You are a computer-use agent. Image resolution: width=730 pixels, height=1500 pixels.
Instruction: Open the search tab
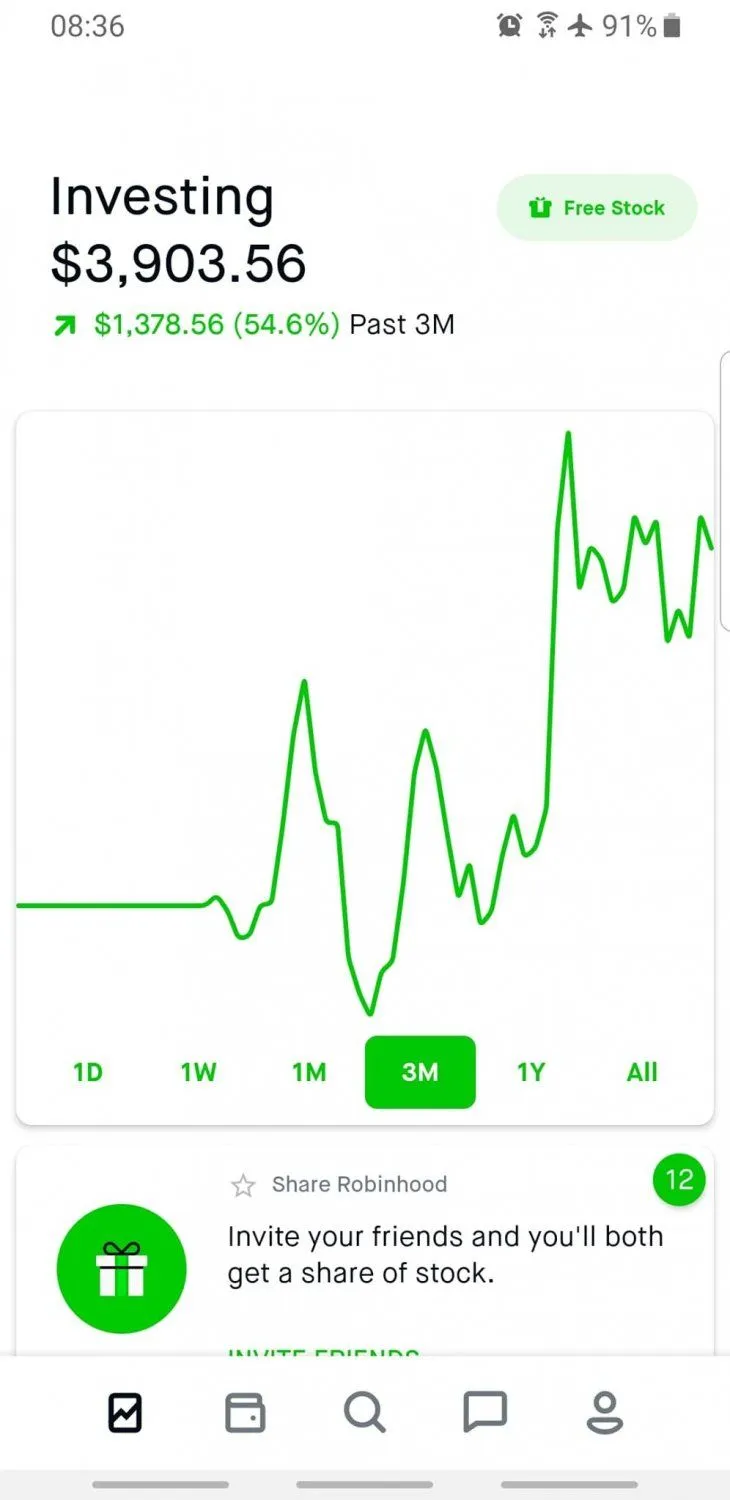click(365, 1413)
